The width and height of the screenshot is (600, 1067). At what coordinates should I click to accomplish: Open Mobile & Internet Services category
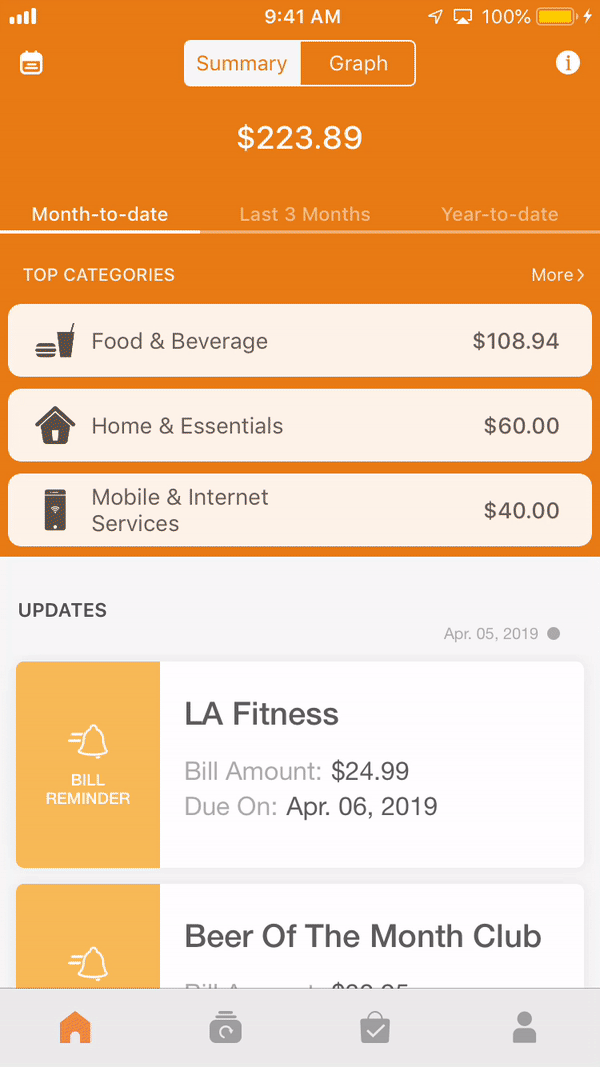[300, 510]
